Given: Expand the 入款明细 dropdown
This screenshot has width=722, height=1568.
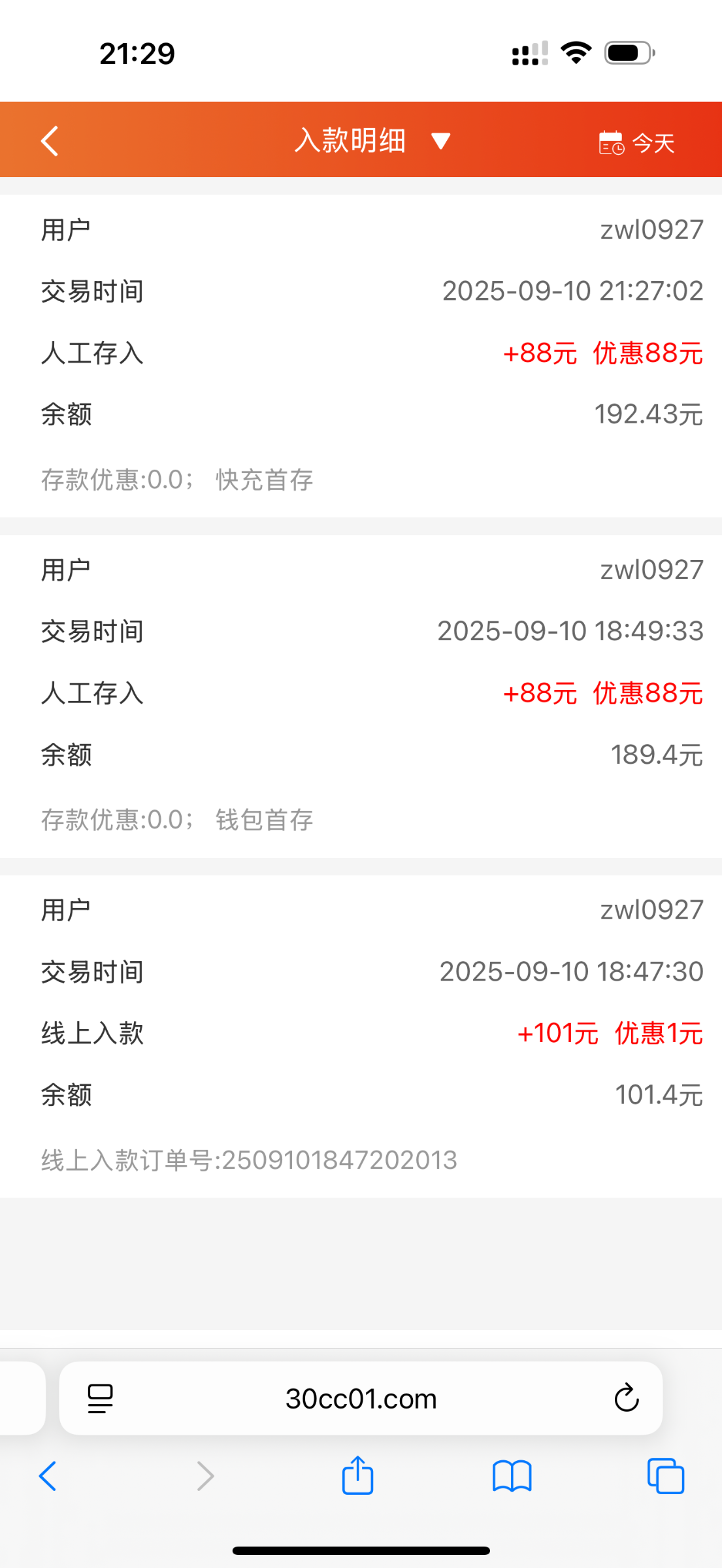Looking at the screenshot, I should click(x=440, y=141).
